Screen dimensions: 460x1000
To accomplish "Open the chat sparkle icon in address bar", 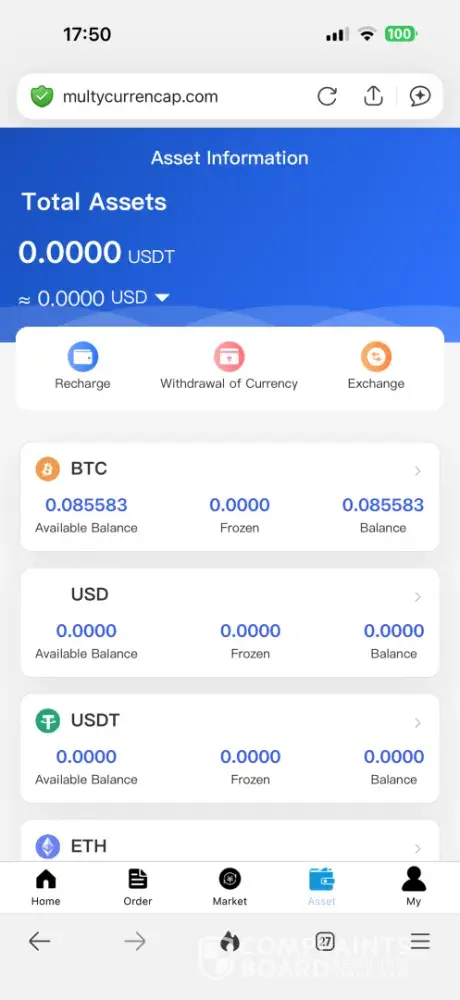I will click(x=420, y=96).
